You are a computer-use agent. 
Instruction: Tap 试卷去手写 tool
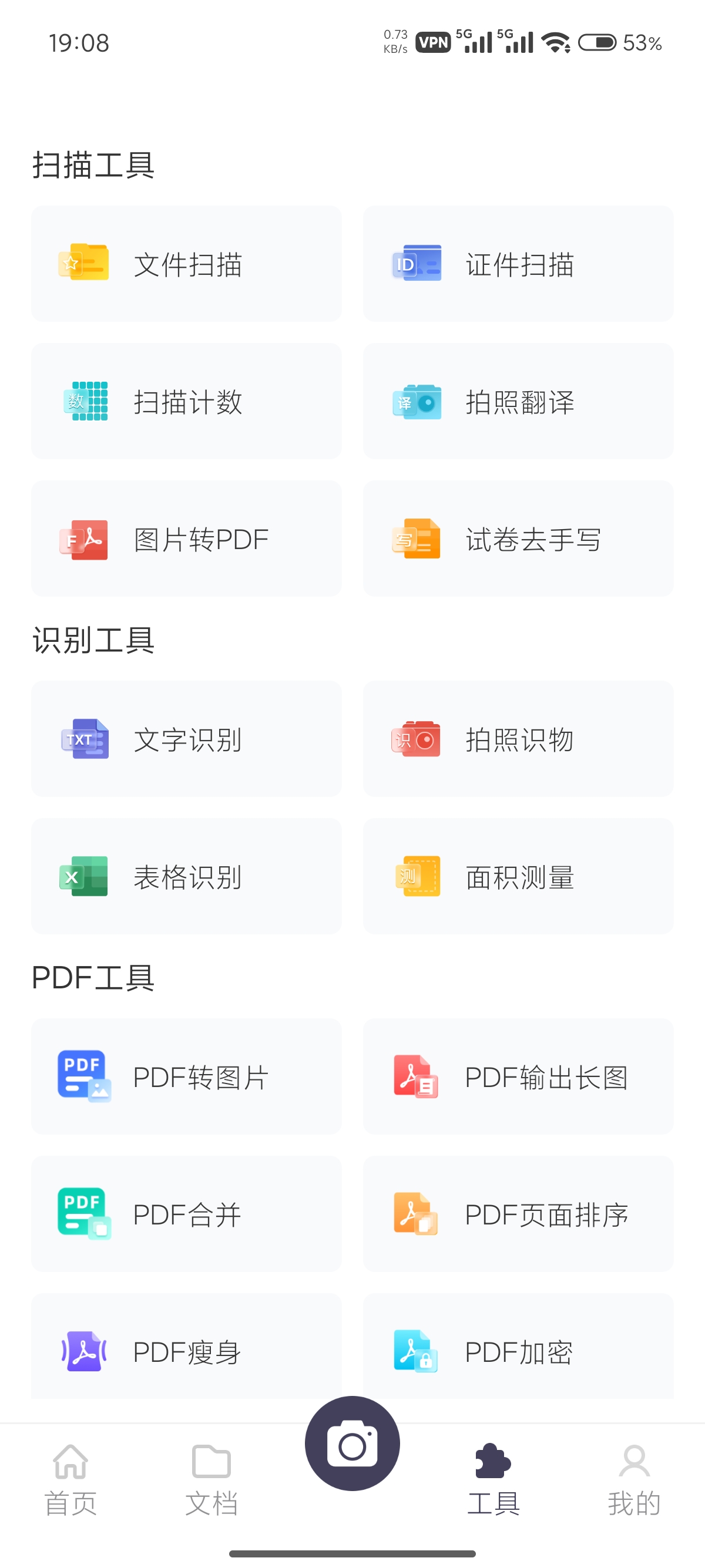click(x=518, y=539)
